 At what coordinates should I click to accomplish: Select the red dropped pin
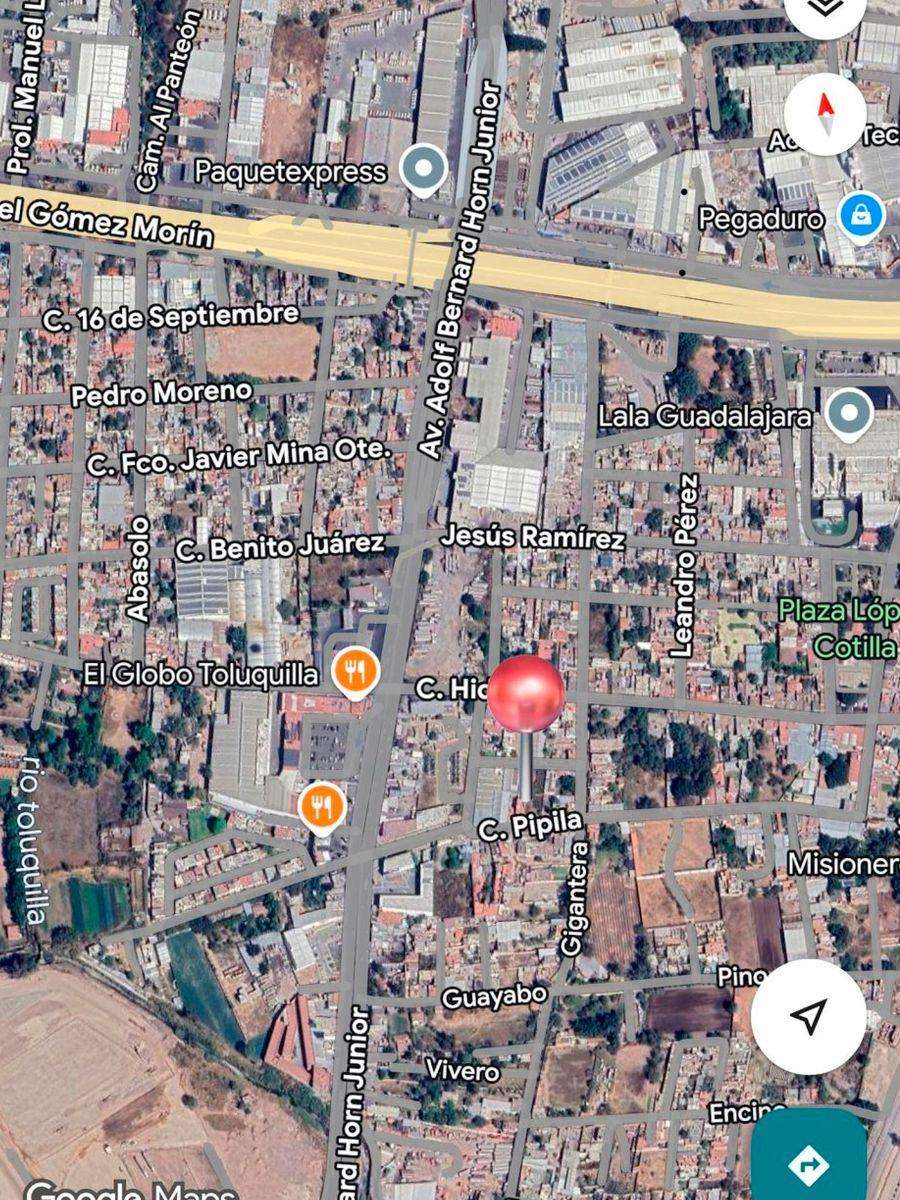[x=526, y=695]
